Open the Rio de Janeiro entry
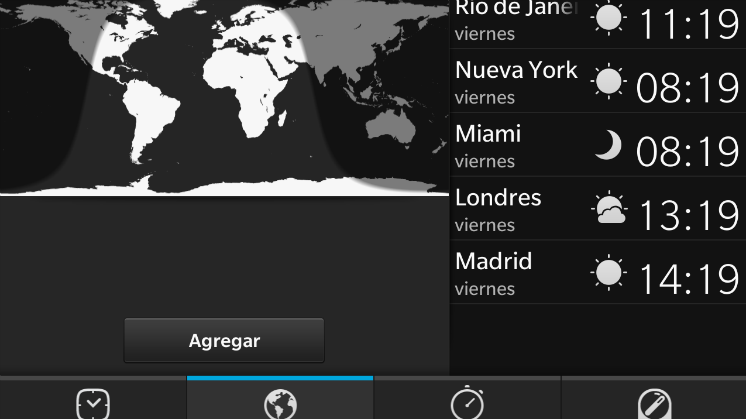The width and height of the screenshot is (746, 419). click(x=598, y=22)
